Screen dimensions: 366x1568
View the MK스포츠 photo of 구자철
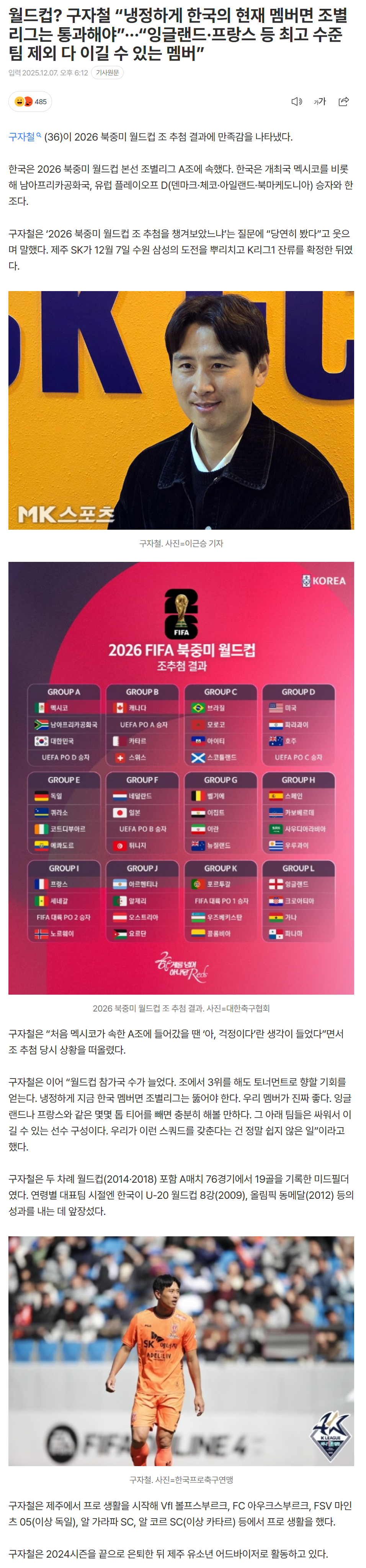(181, 410)
